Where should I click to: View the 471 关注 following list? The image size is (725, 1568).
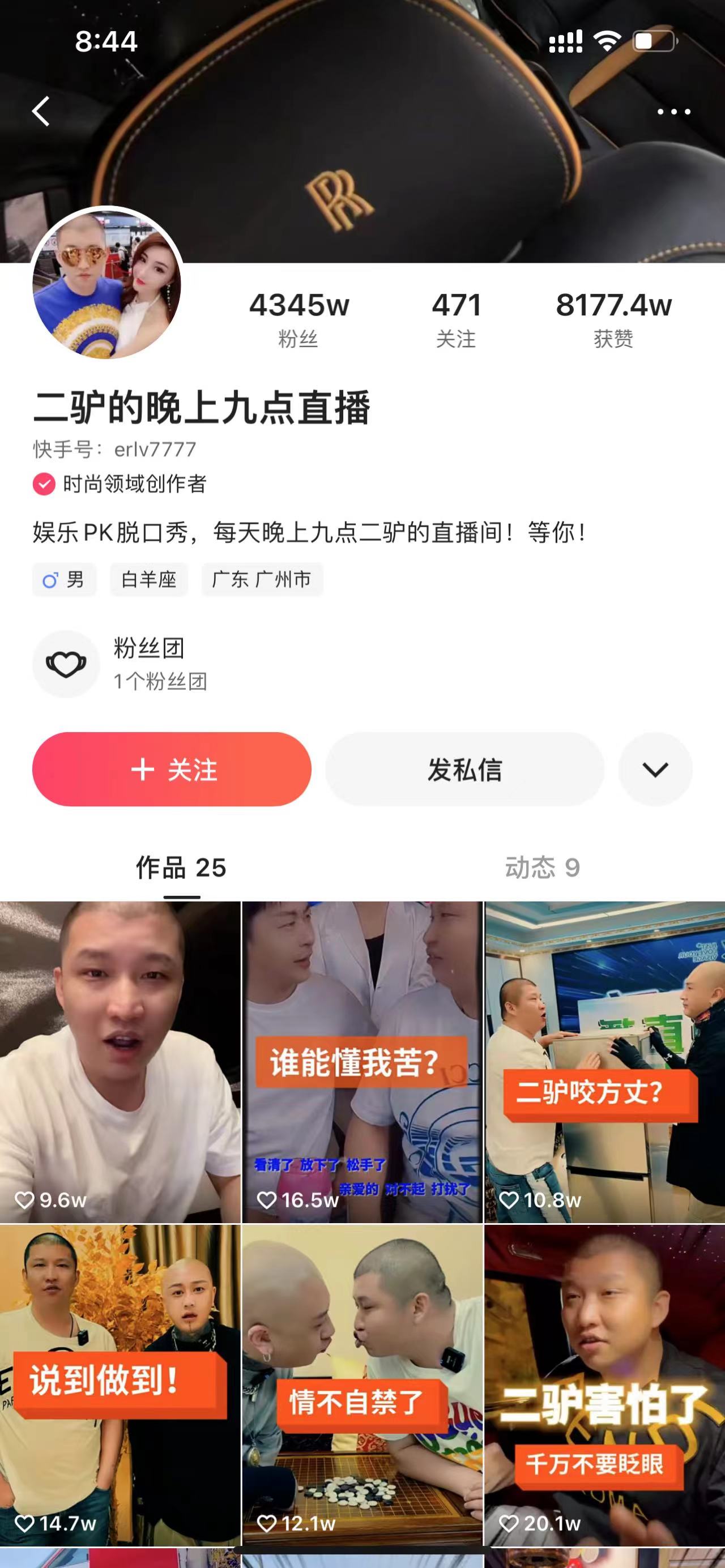click(456, 319)
